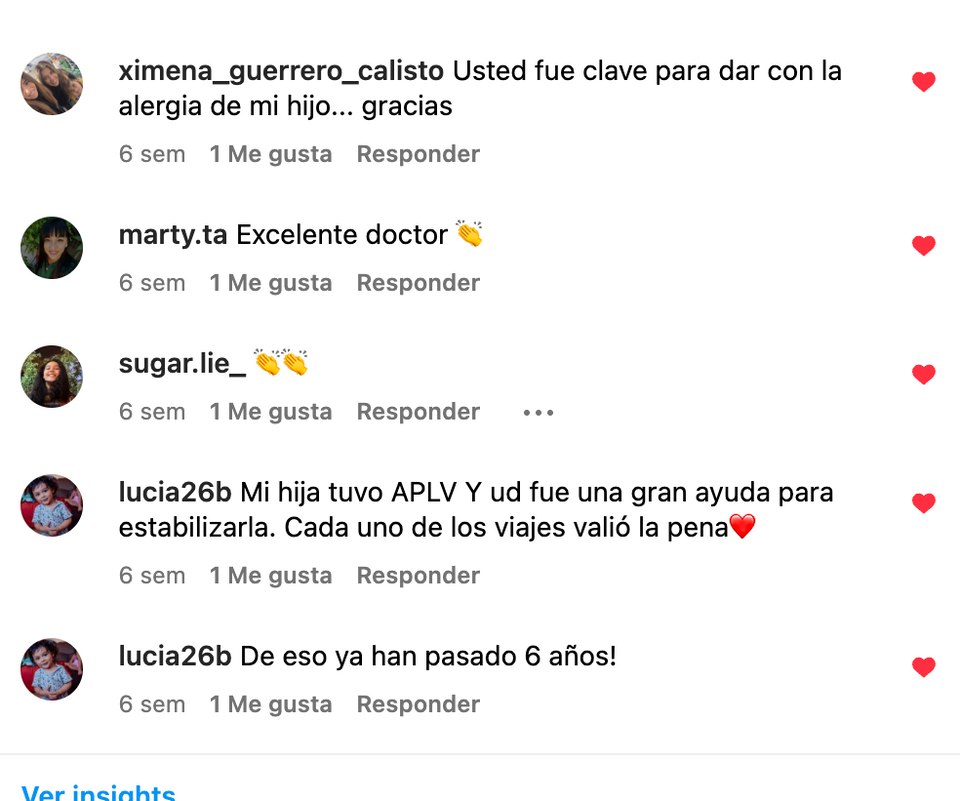The image size is (960, 801).
Task: Open more options for sugar.lie_'s comment
Action: 538,412
